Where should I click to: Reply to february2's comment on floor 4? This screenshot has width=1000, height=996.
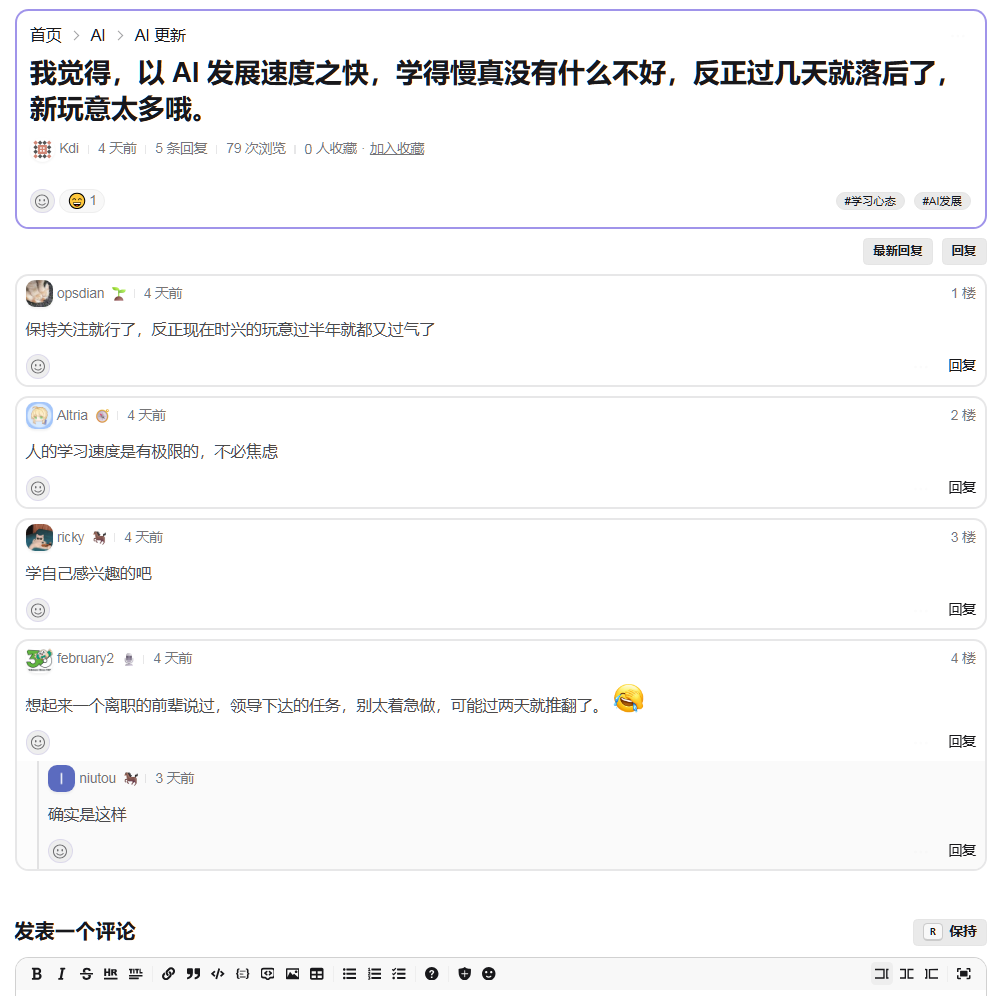coord(961,741)
